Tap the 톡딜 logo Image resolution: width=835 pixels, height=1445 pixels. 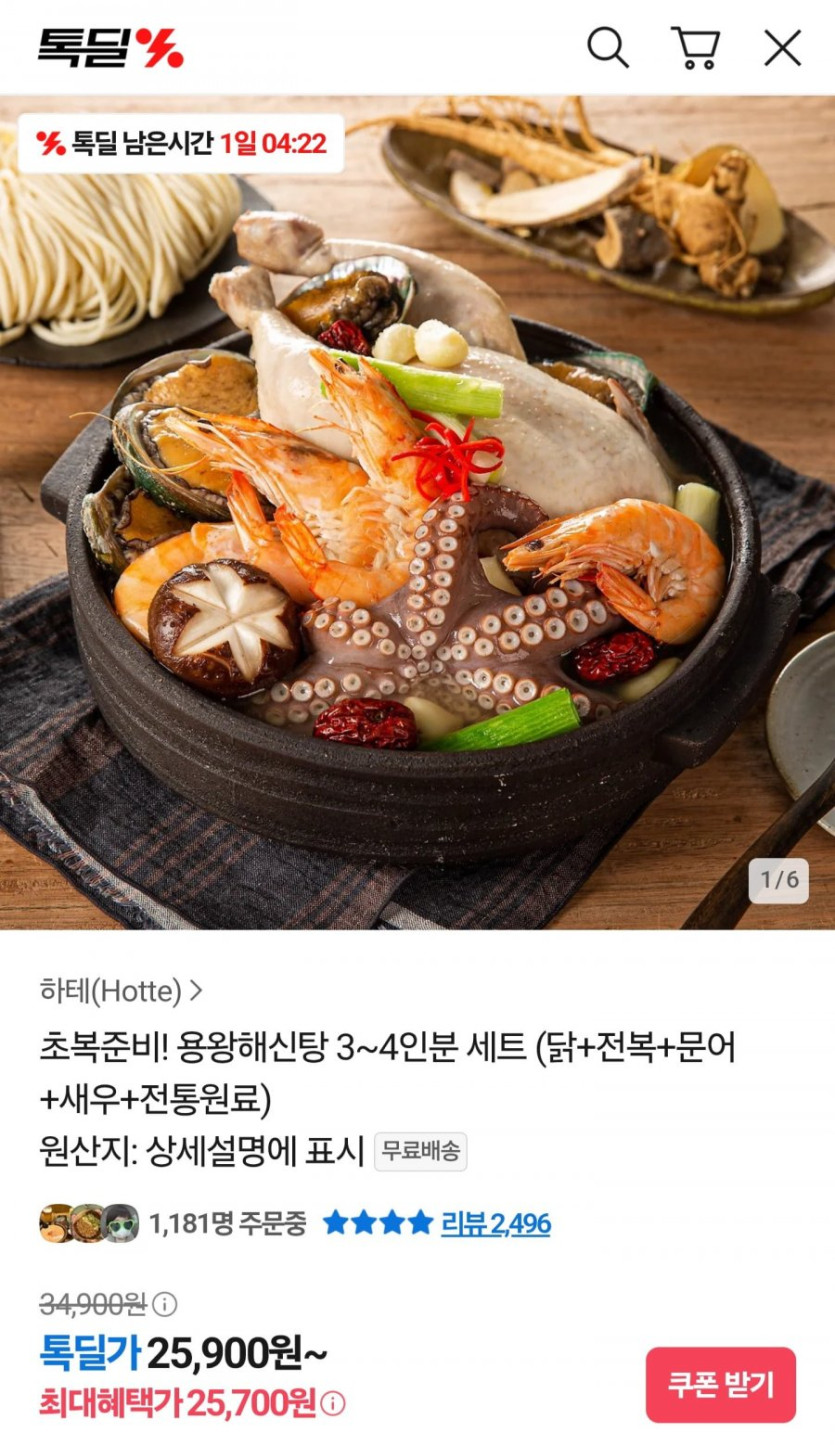coord(110,47)
